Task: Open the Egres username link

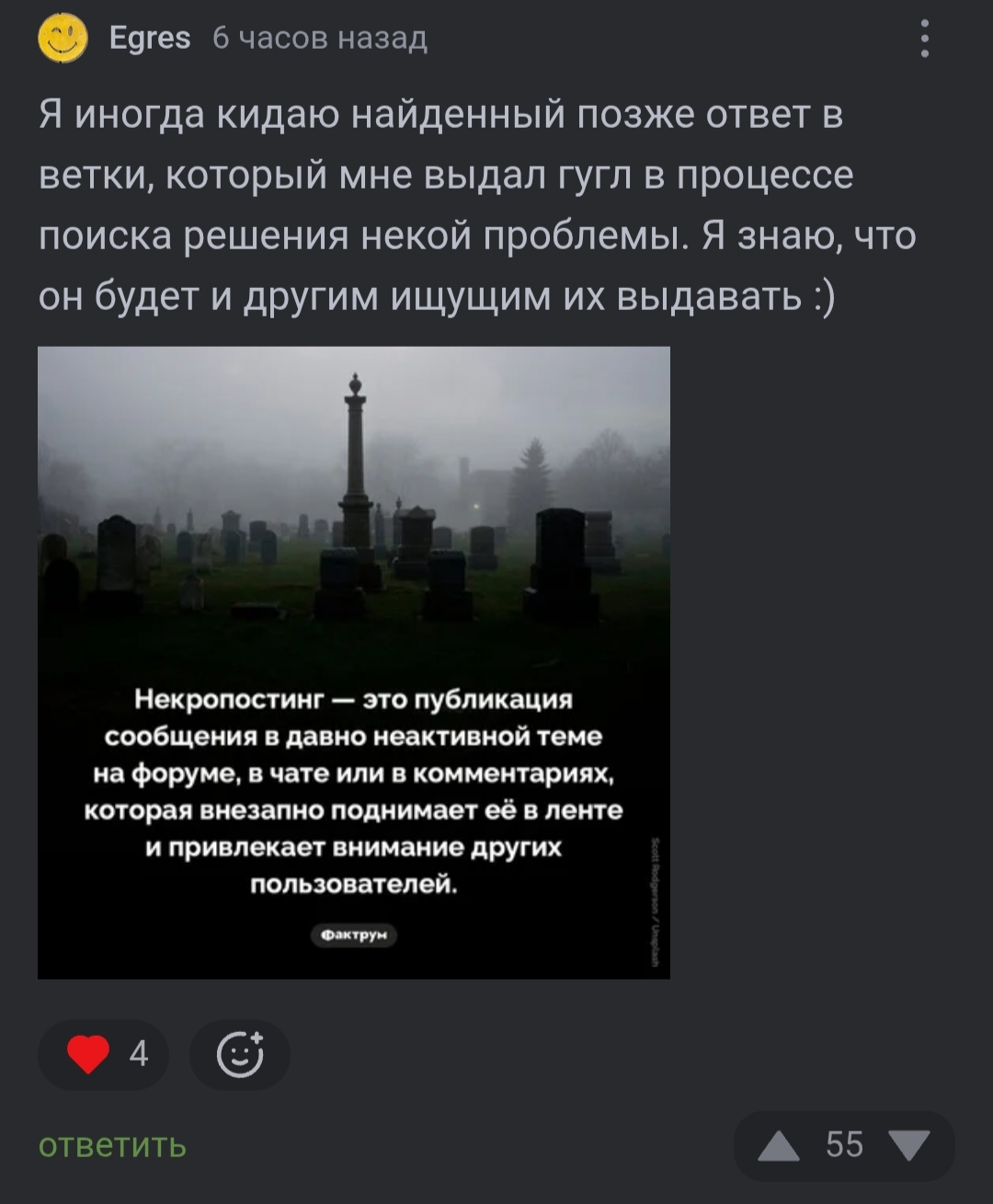Action: [149, 39]
